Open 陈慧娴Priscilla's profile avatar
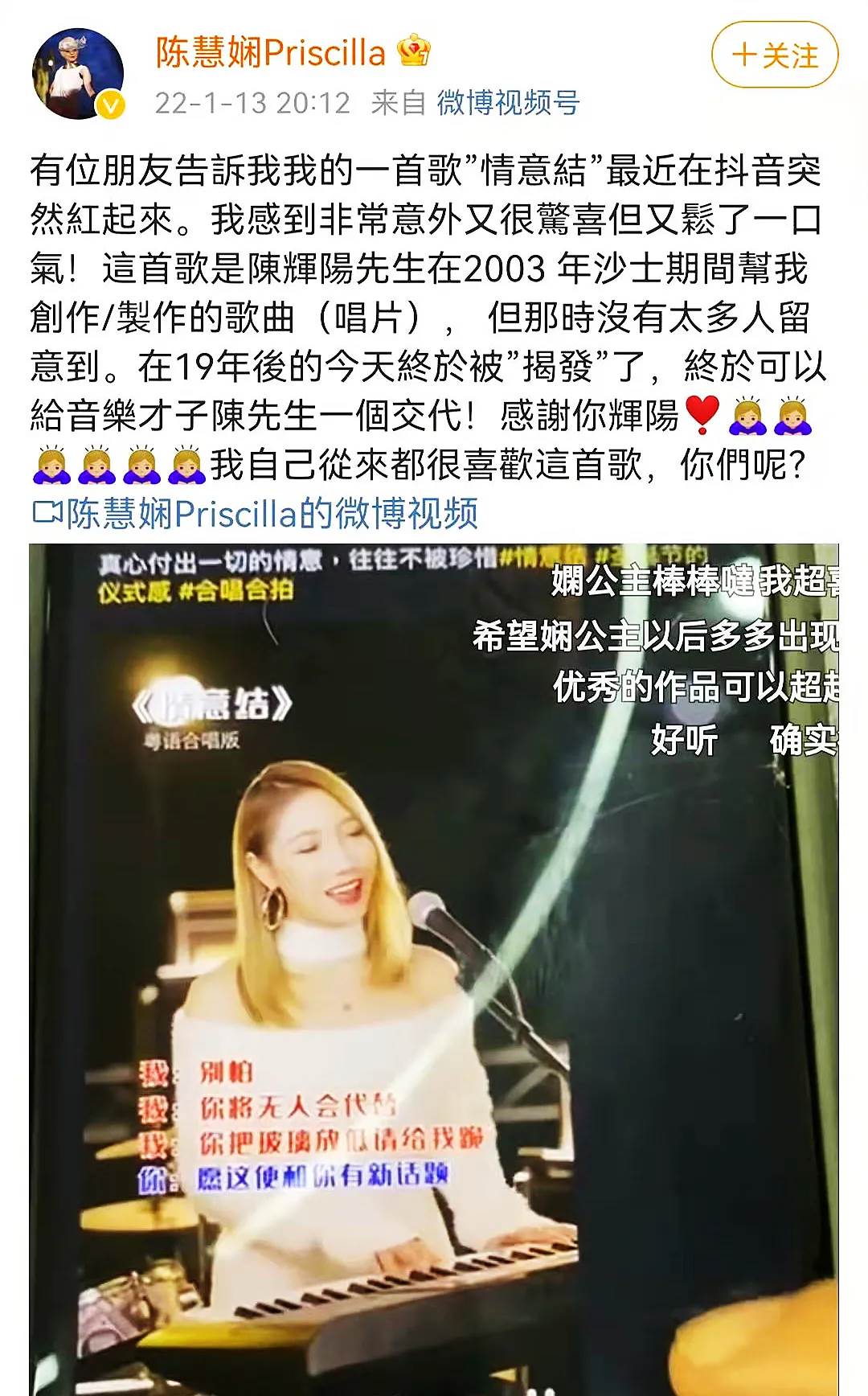 coord(78,74)
